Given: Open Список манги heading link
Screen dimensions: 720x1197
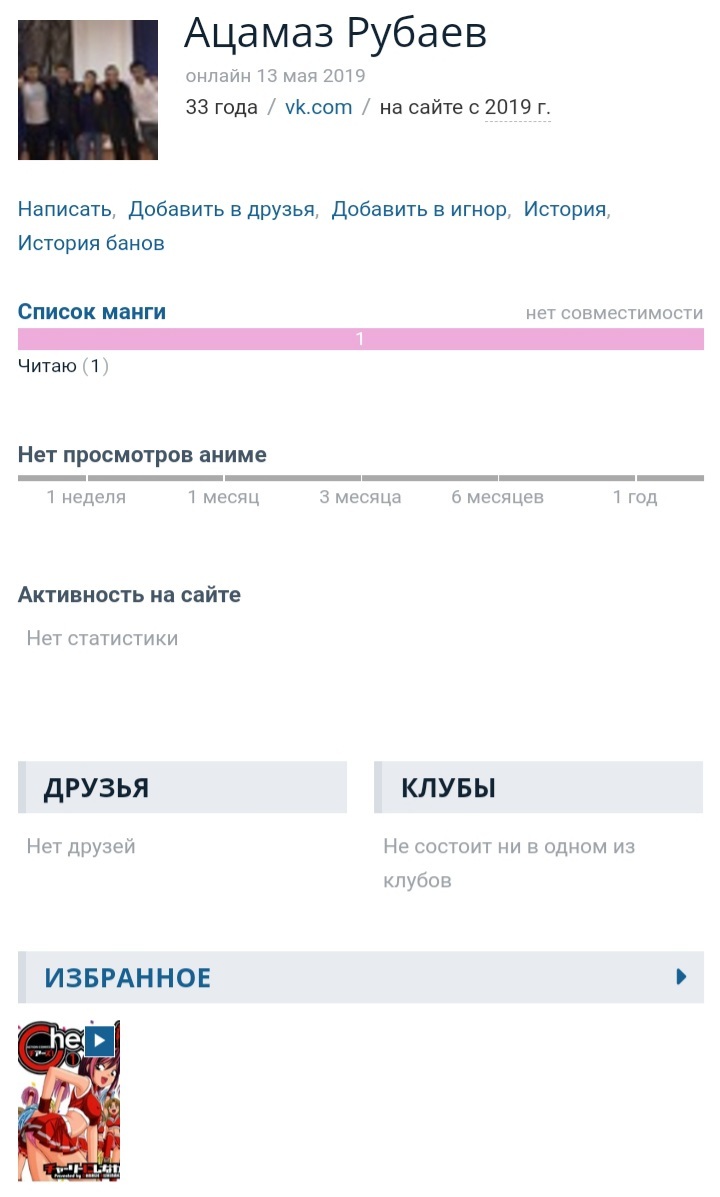Looking at the screenshot, I should pyautogui.click(x=92, y=312).
